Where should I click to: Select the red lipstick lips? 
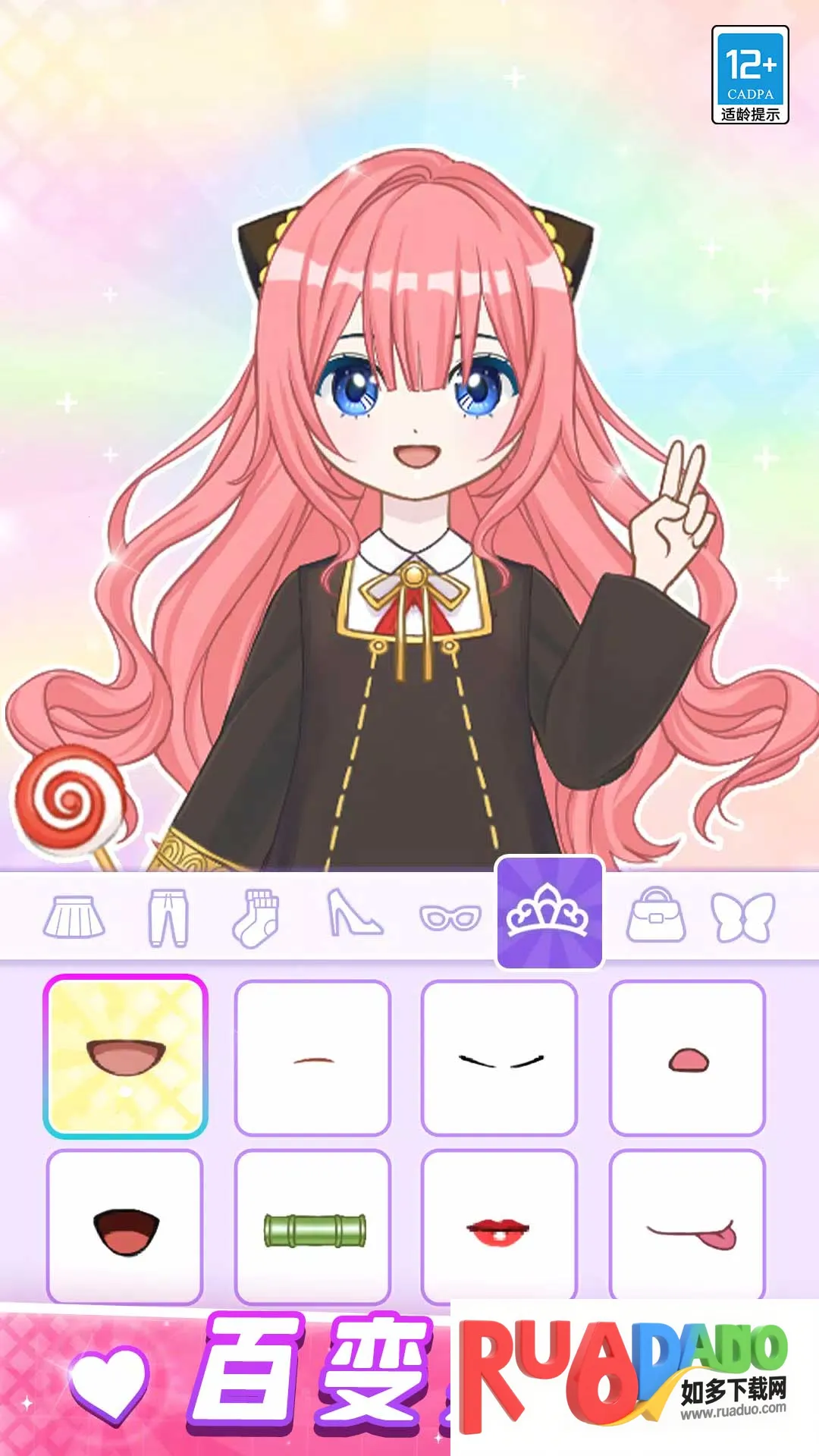[500, 1227]
